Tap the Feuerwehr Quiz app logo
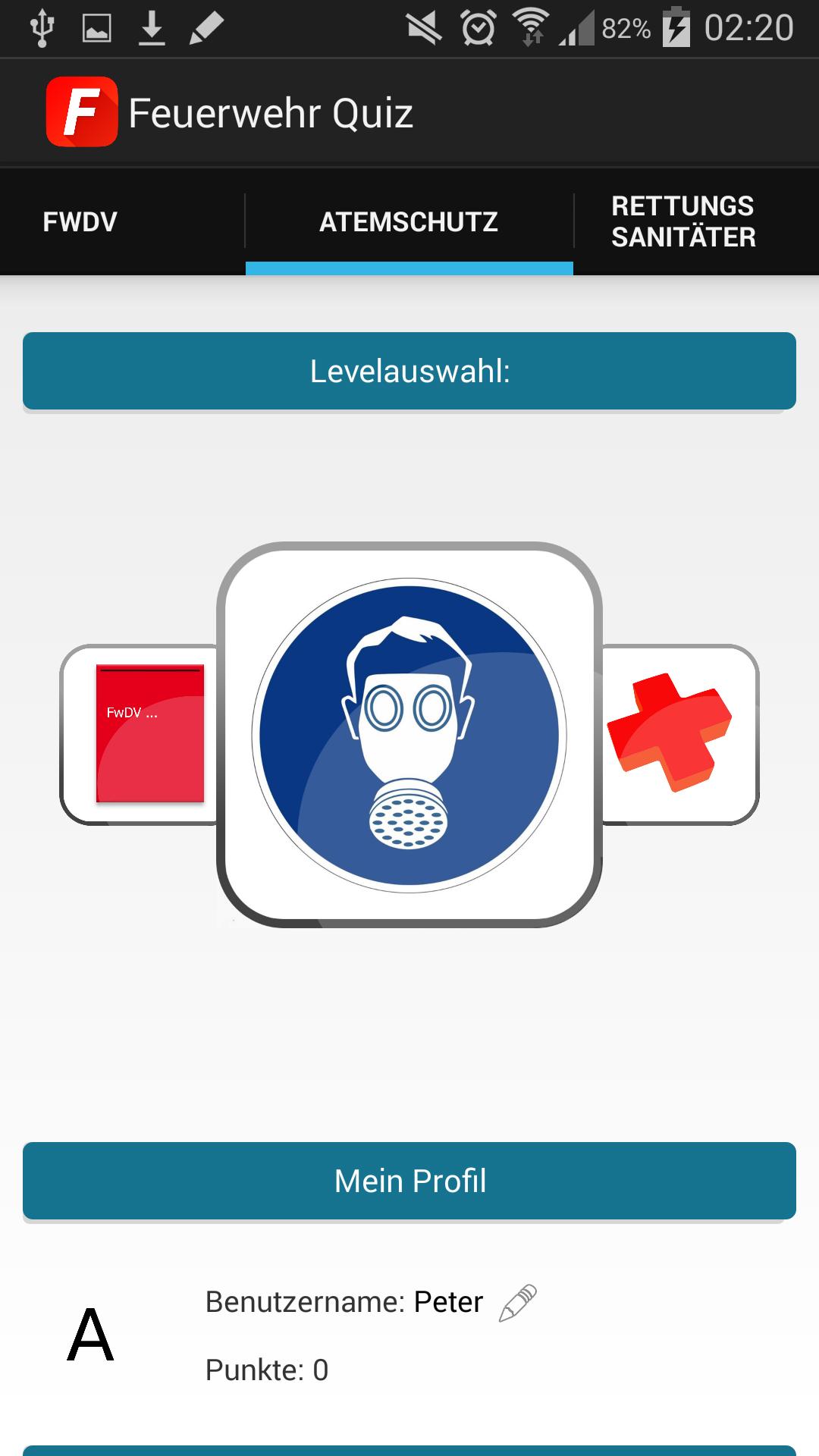This screenshot has height=1456, width=819. 82,111
